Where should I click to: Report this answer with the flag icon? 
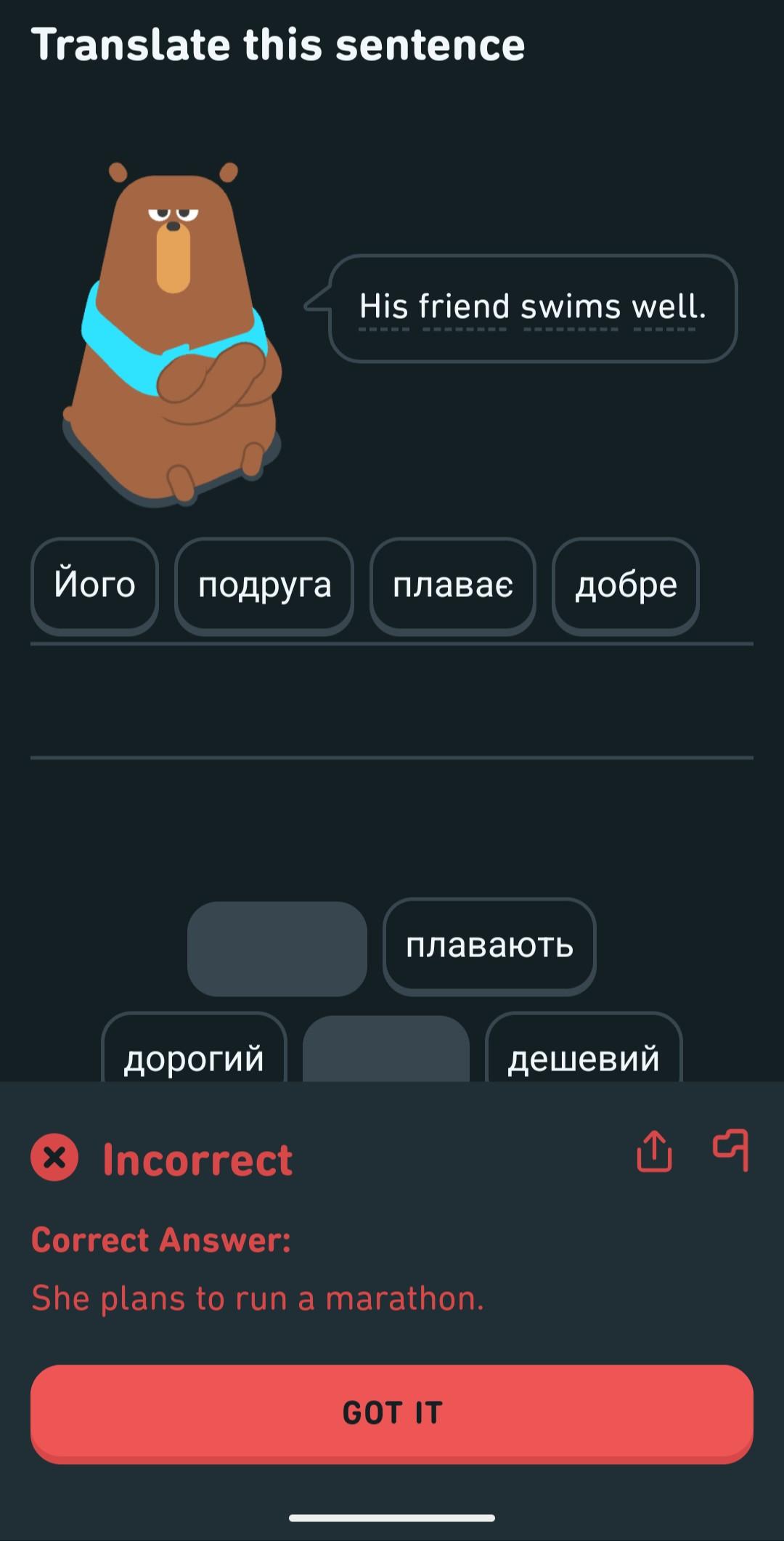(730, 1150)
